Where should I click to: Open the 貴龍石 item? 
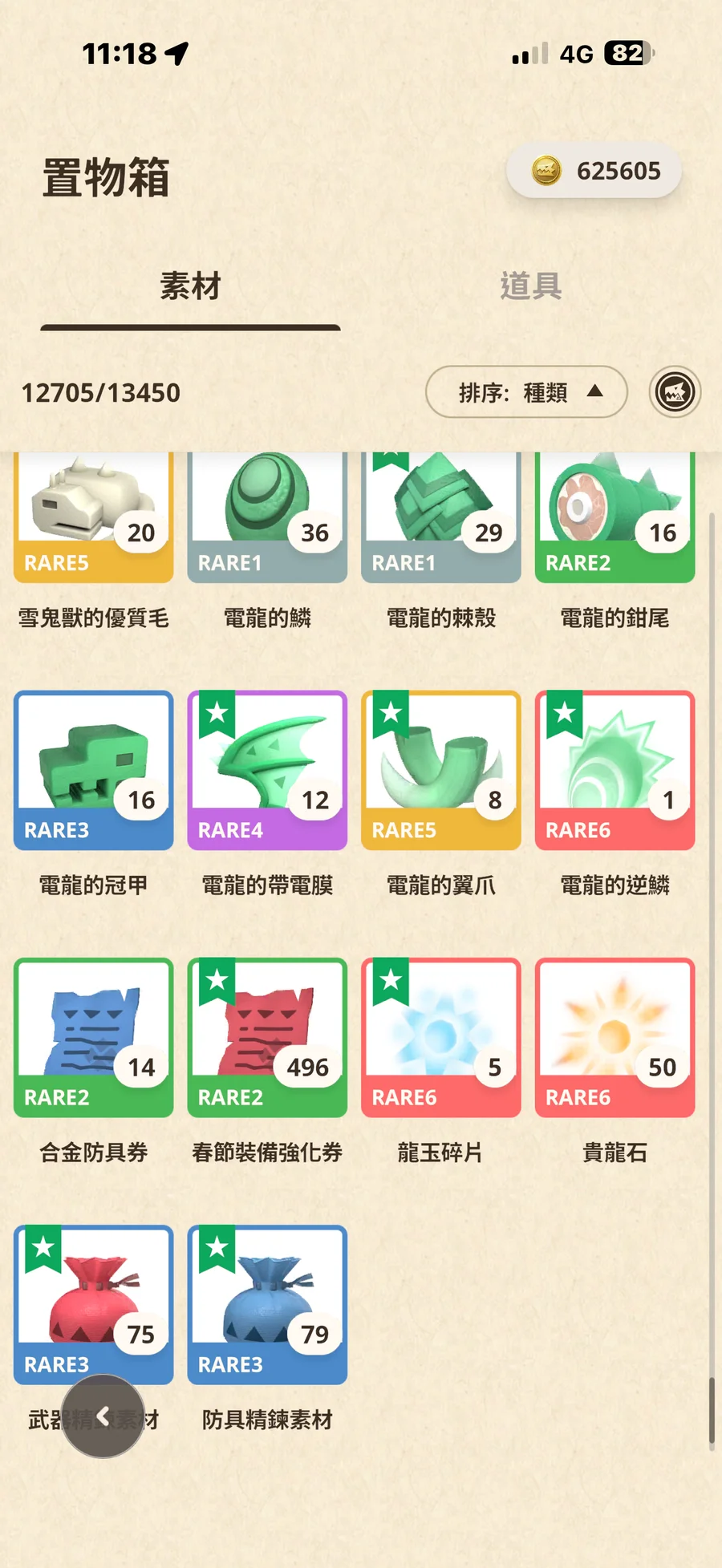pyautogui.click(x=615, y=1037)
